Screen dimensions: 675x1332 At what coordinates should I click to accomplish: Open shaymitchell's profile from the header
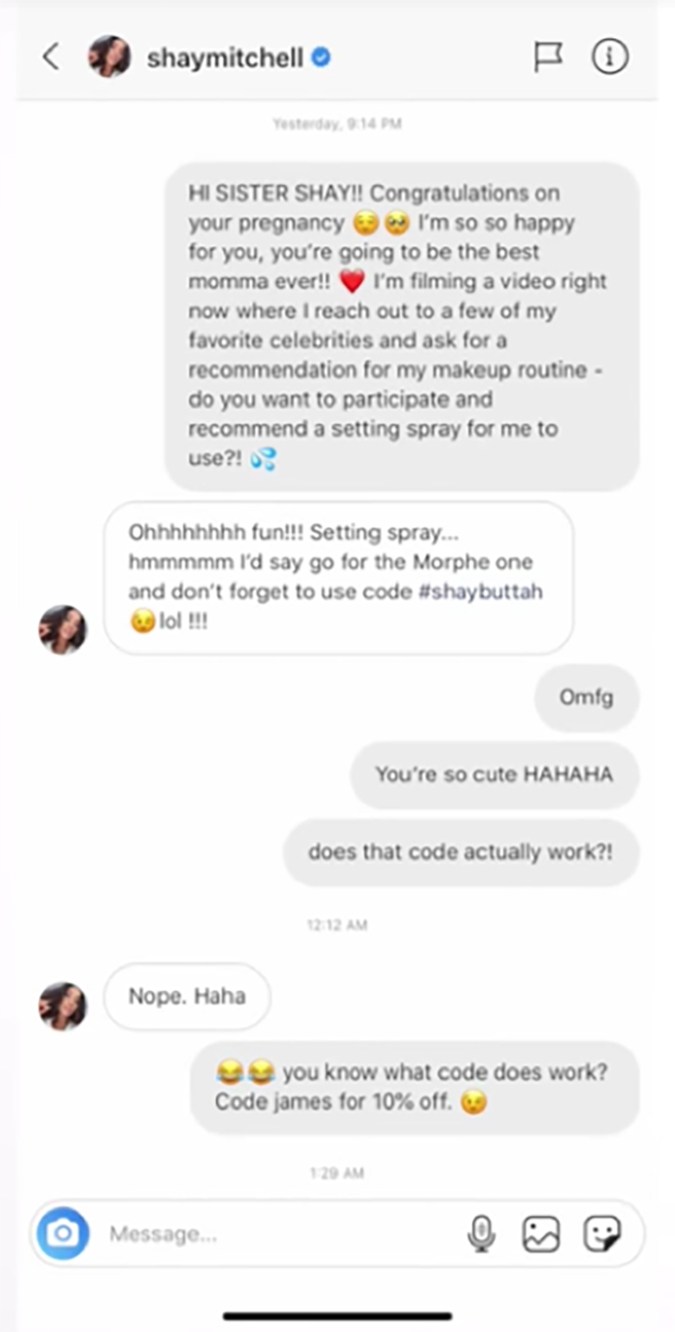(224, 58)
